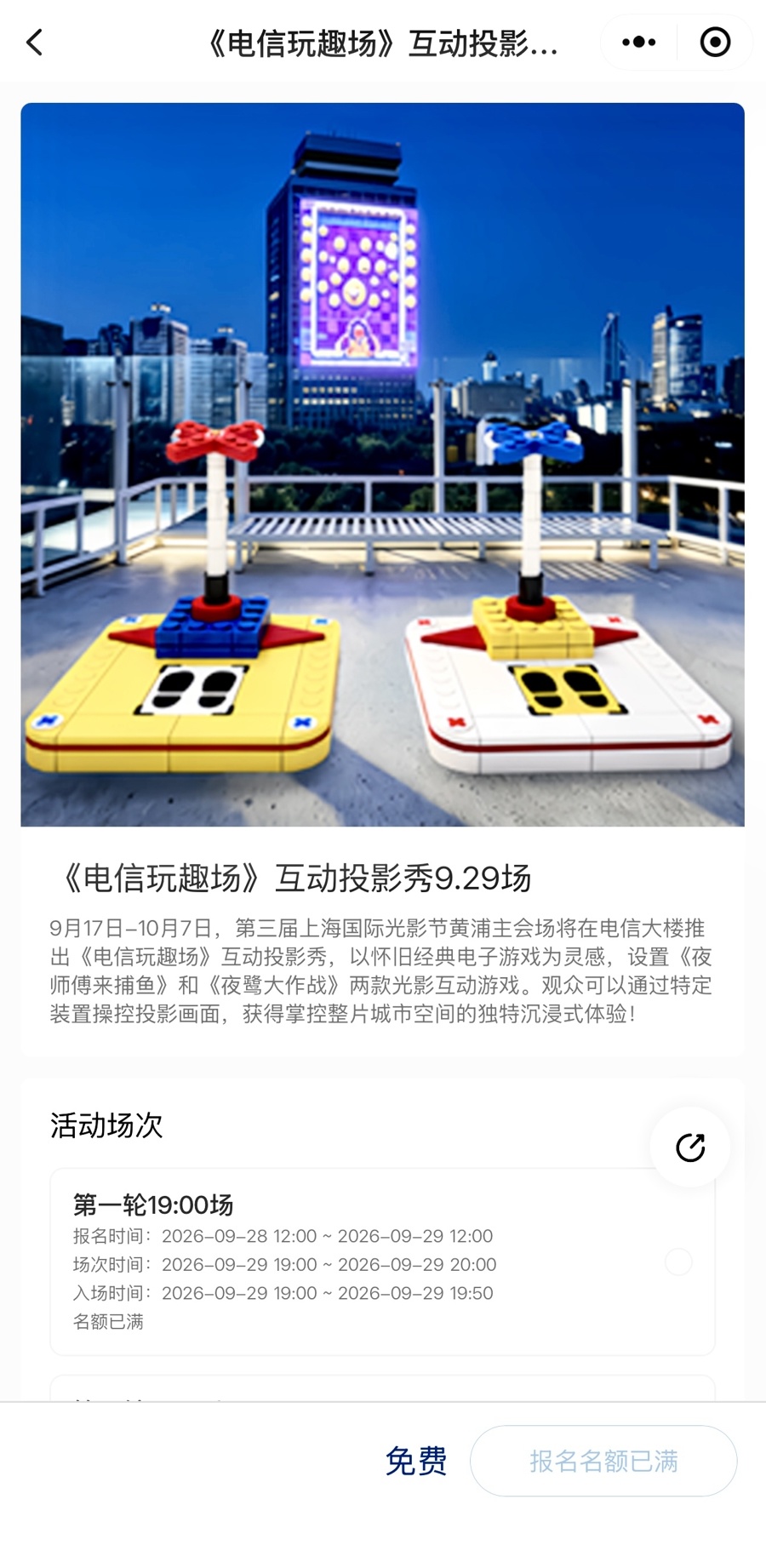
Task: Tap the 报名名额已满 button
Action: click(603, 1461)
